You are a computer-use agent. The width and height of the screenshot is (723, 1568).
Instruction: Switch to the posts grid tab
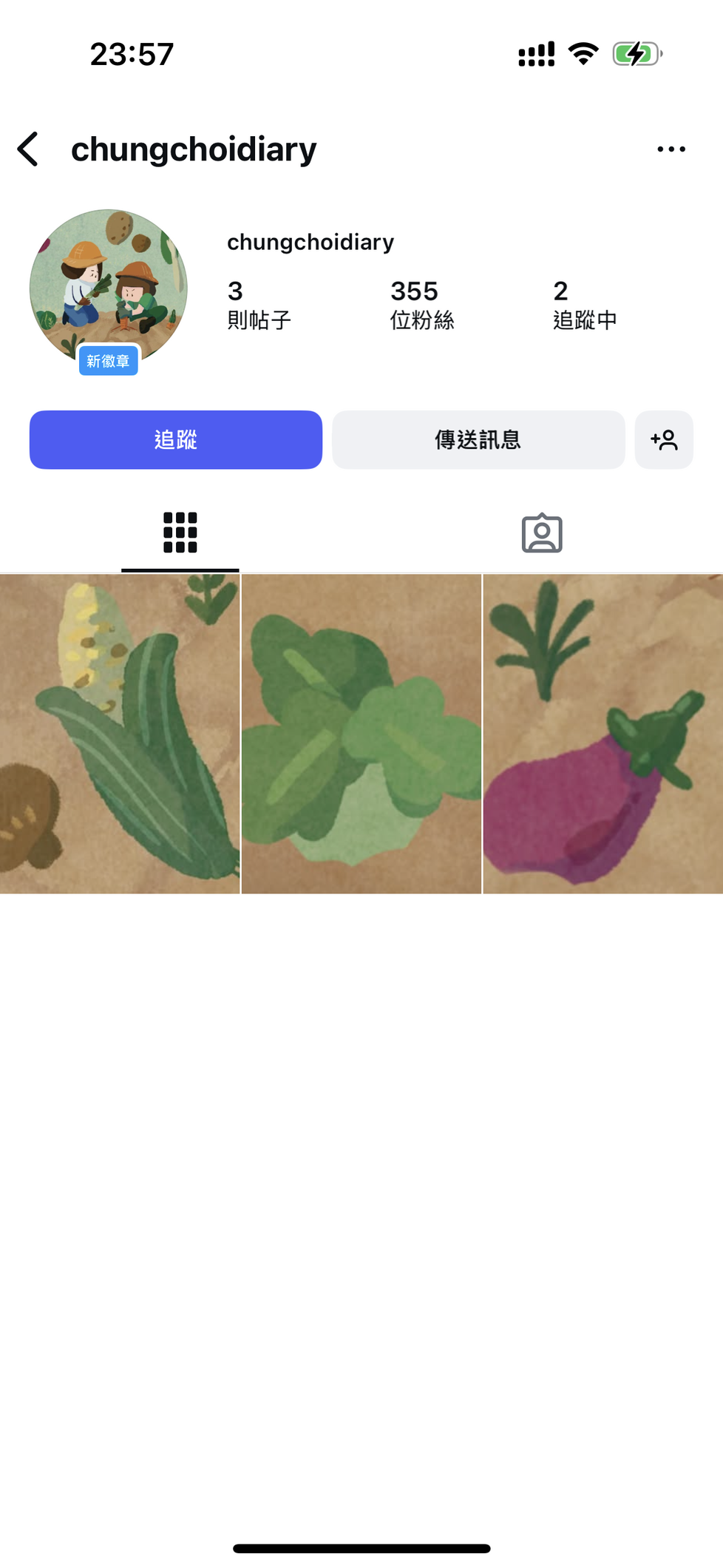tap(180, 533)
